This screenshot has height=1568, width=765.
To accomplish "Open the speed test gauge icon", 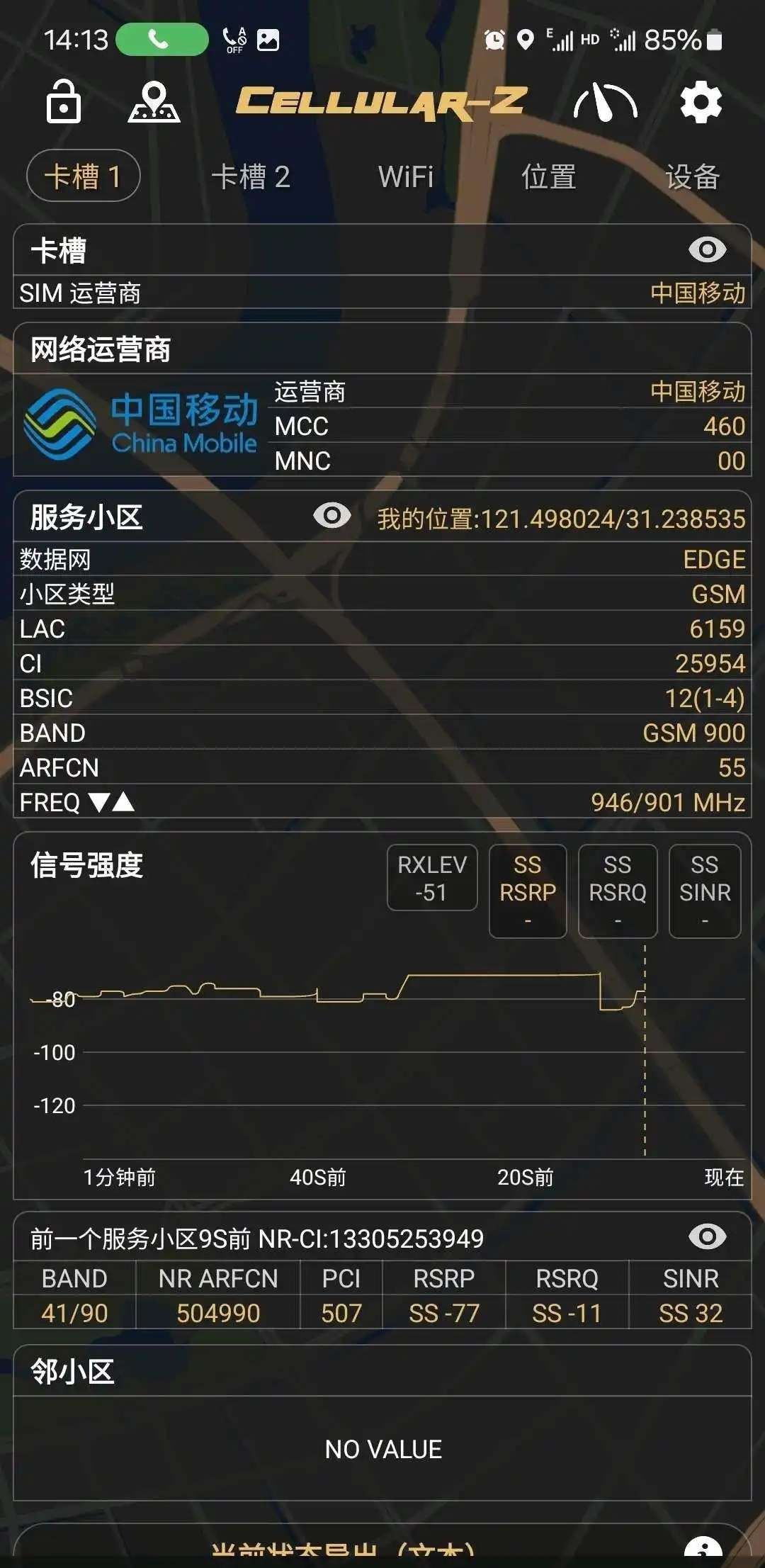I will (605, 103).
